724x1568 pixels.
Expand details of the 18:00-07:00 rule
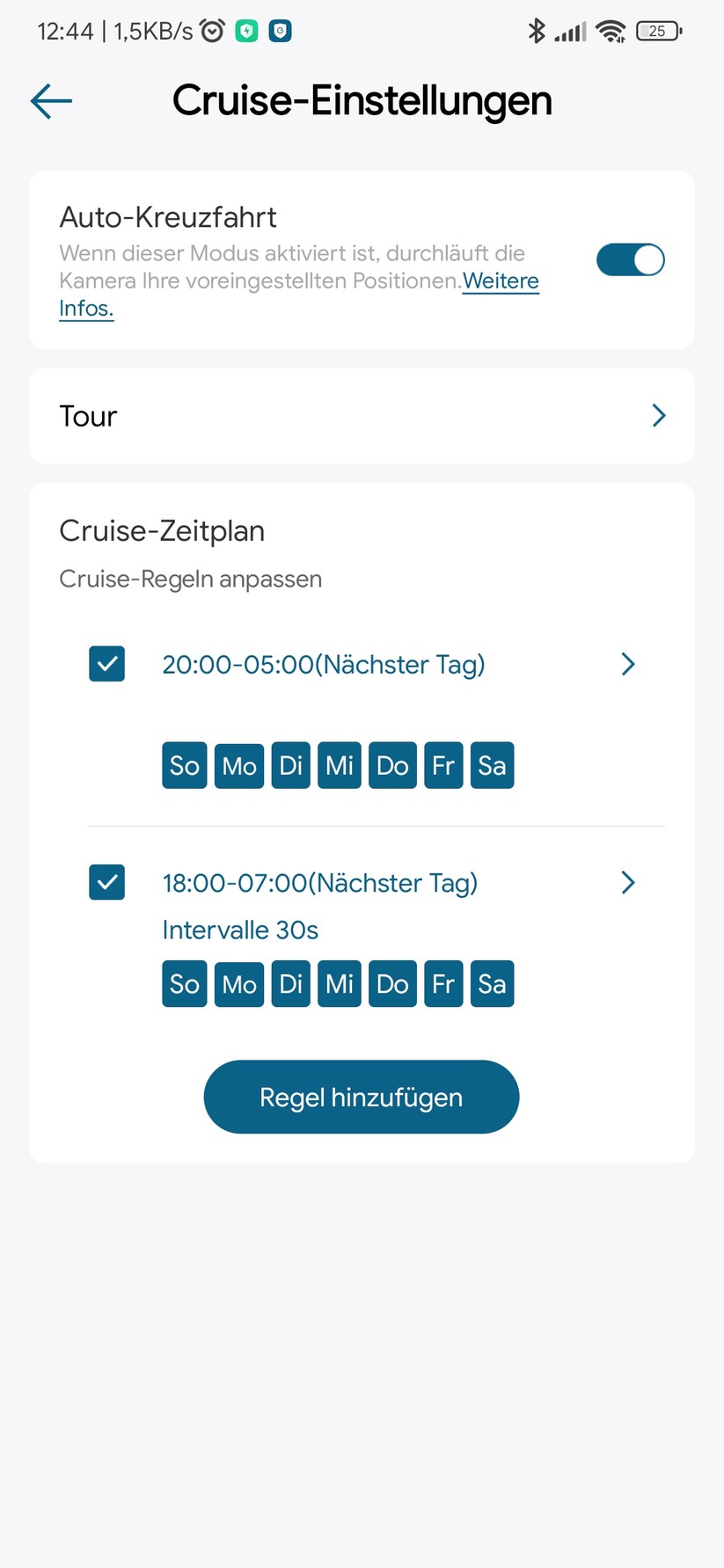(628, 883)
